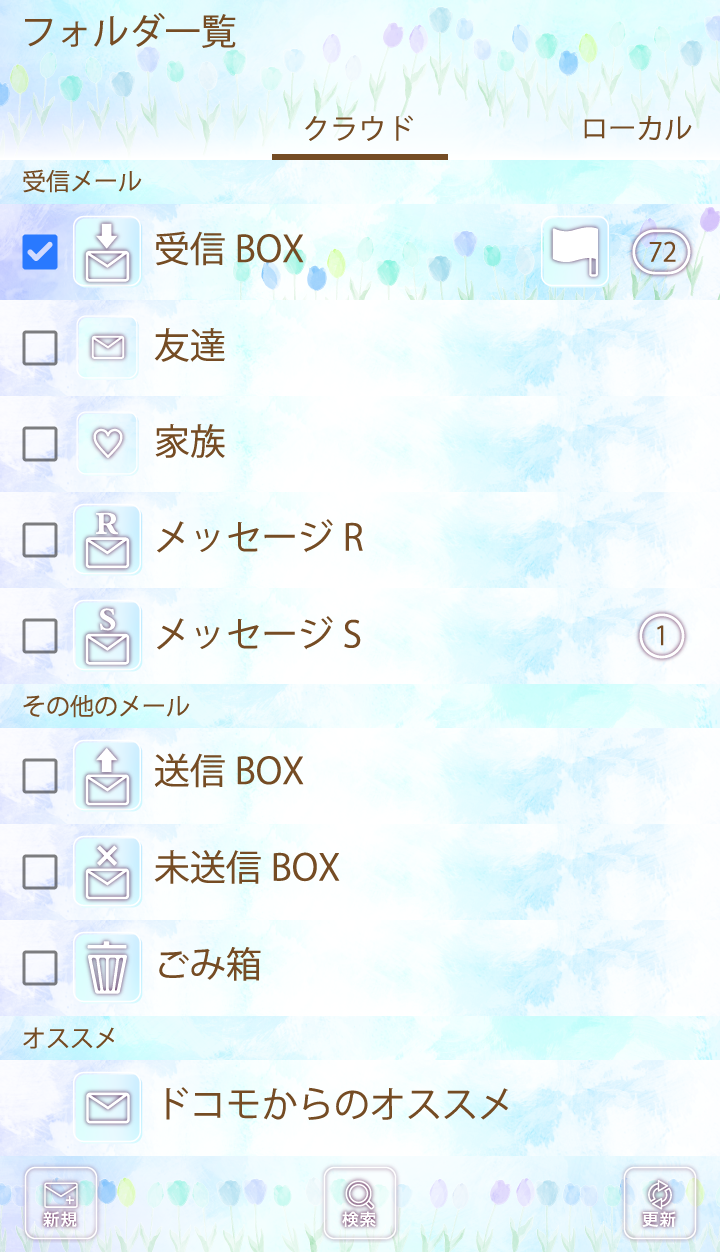The image size is (720, 1252).
Task: Check the 友達 folder checkbox
Action: [40, 348]
